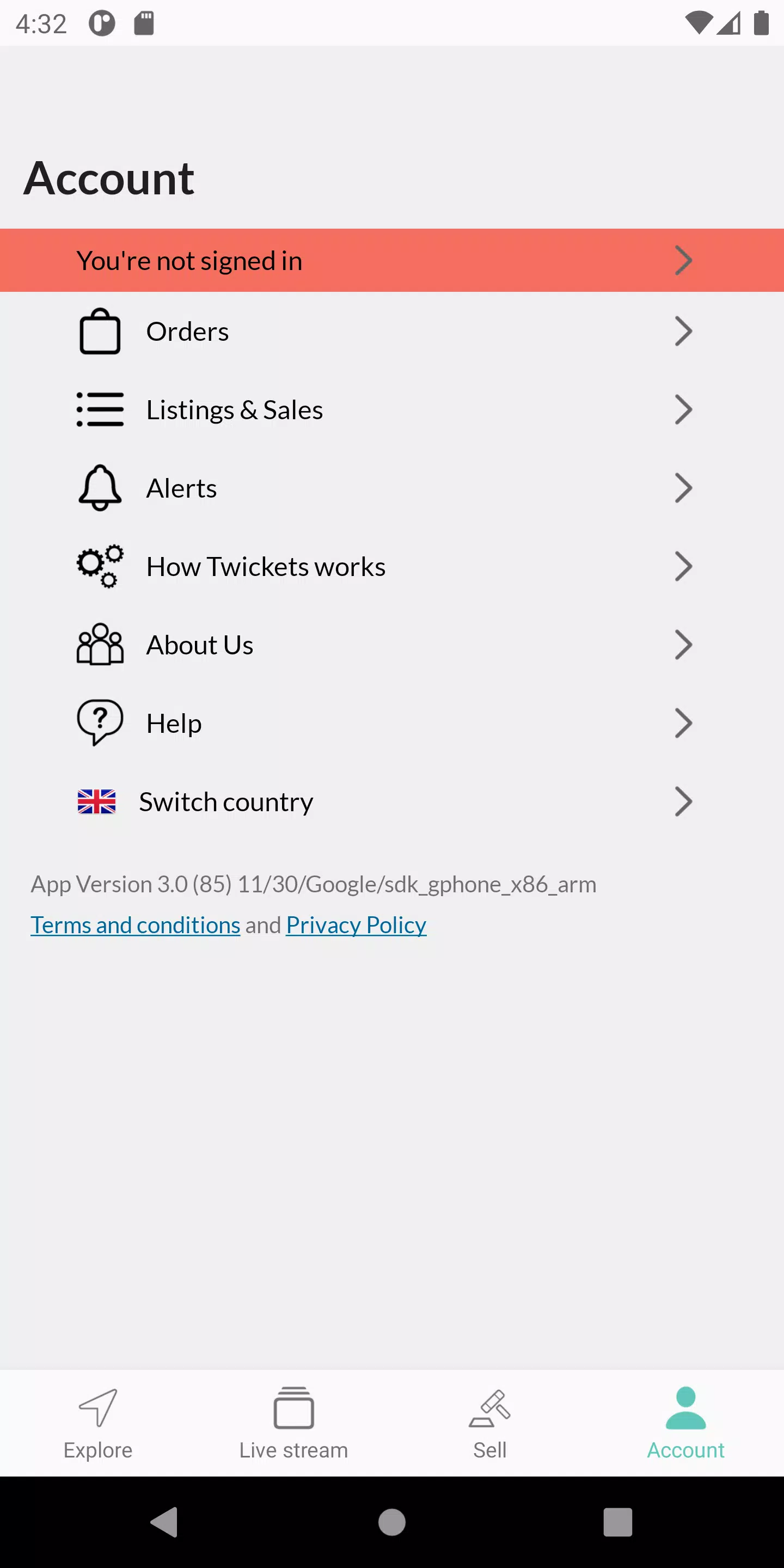
Task: Tap the You're not signed in banner
Action: click(x=392, y=260)
